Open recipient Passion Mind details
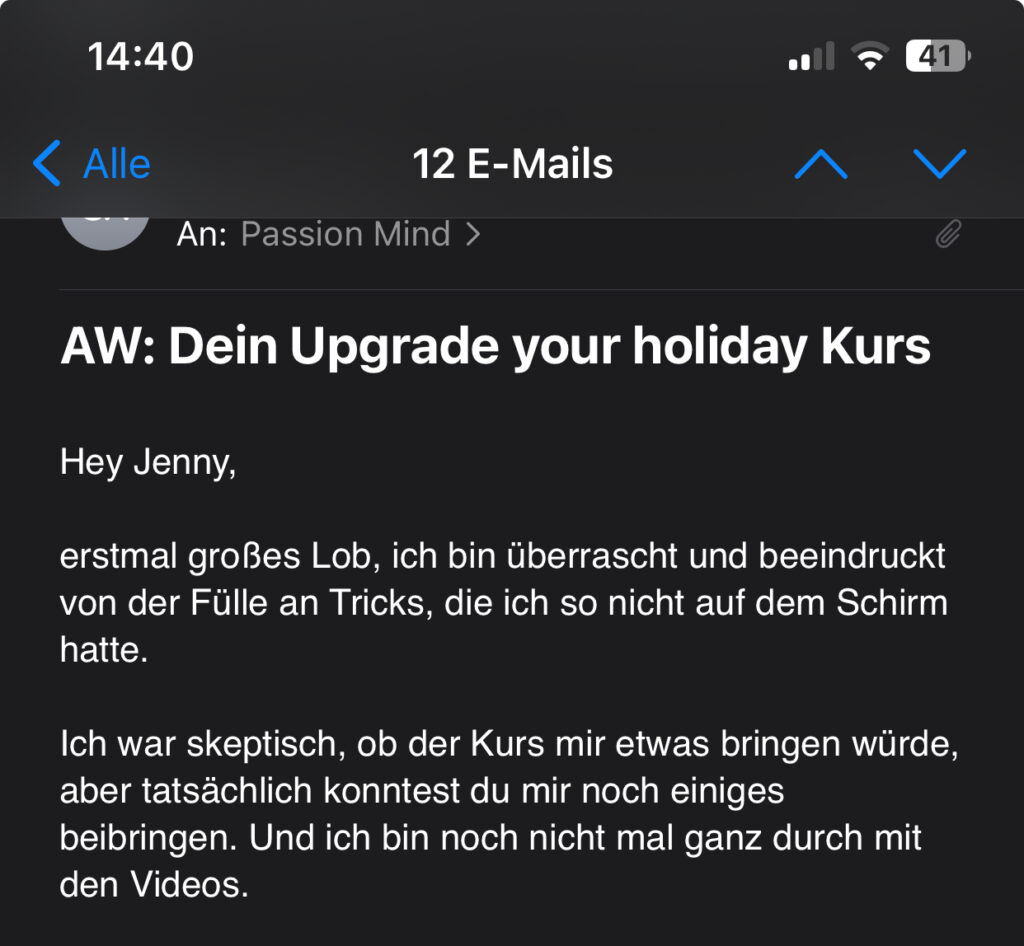Viewport: 1024px width, 946px height. pos(345,235)
